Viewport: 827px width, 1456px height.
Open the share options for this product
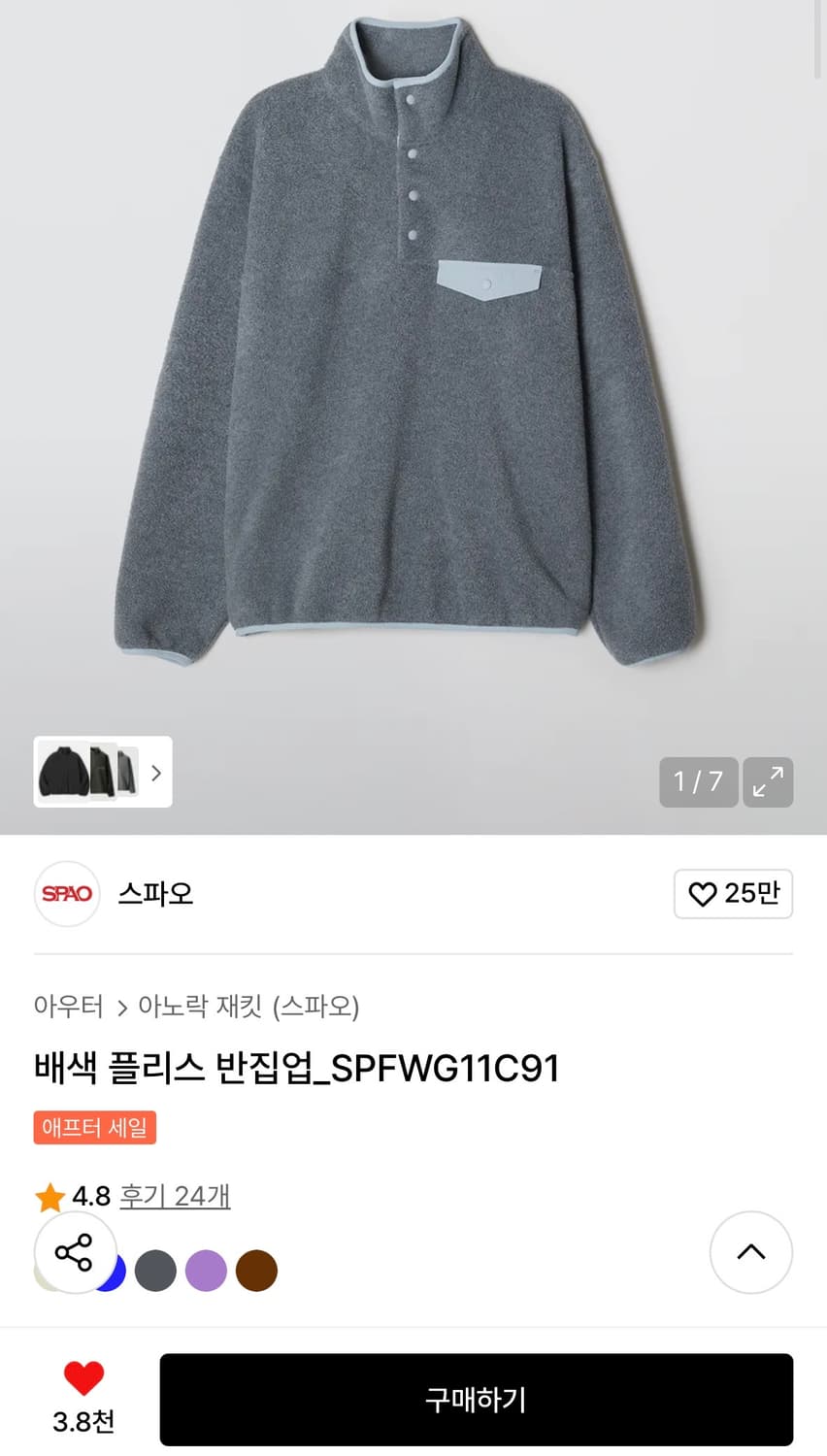coord(75,1252)
